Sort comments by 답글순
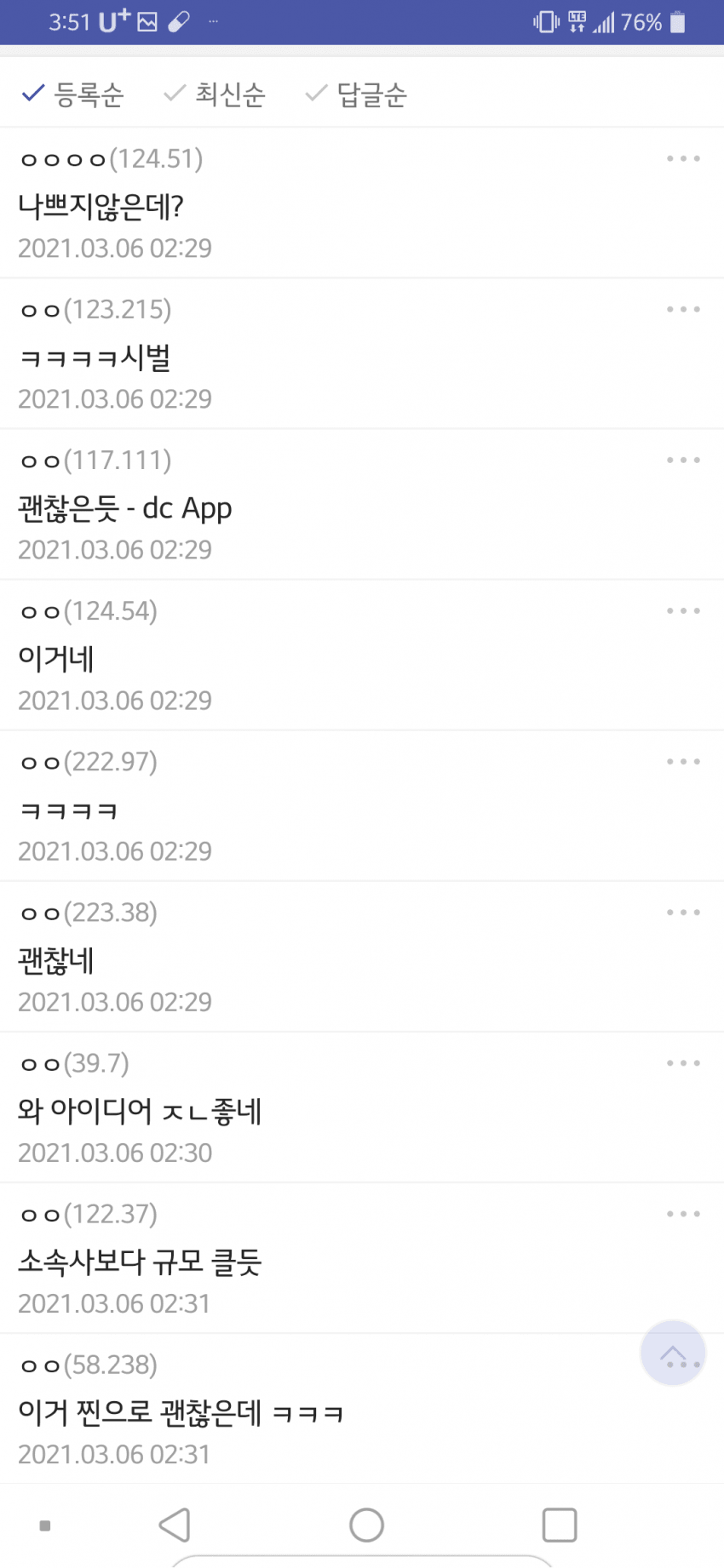724x1568 pixels. (x=356, y=94)
